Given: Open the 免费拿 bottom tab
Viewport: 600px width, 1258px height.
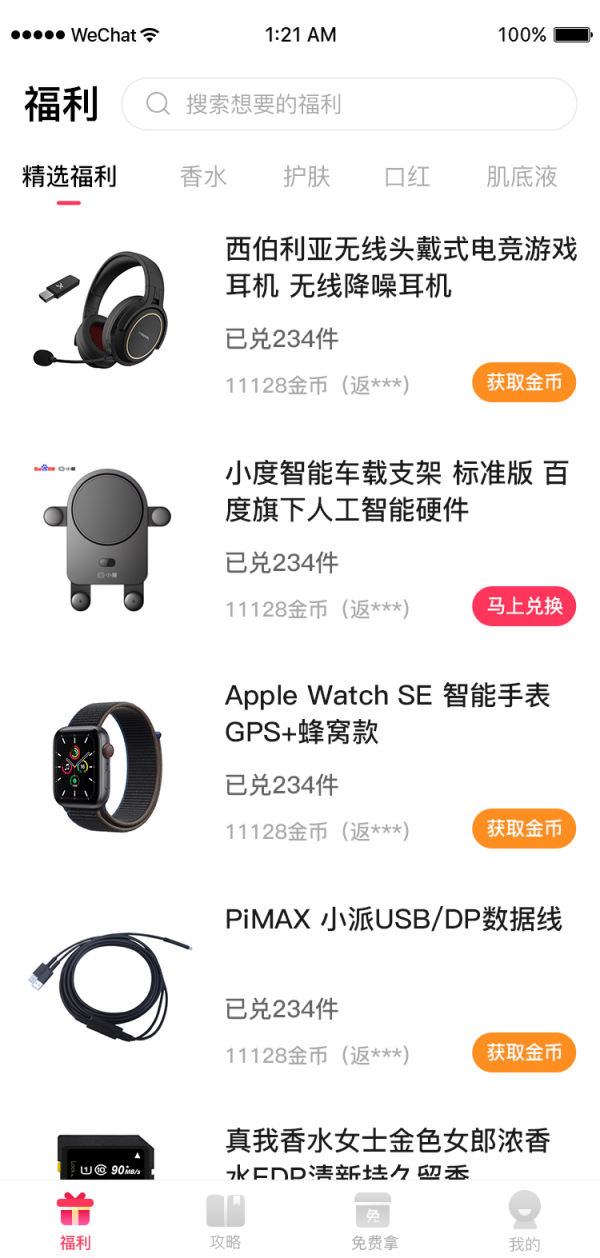Looking at the screenshot, I should tap(374, 1221).
